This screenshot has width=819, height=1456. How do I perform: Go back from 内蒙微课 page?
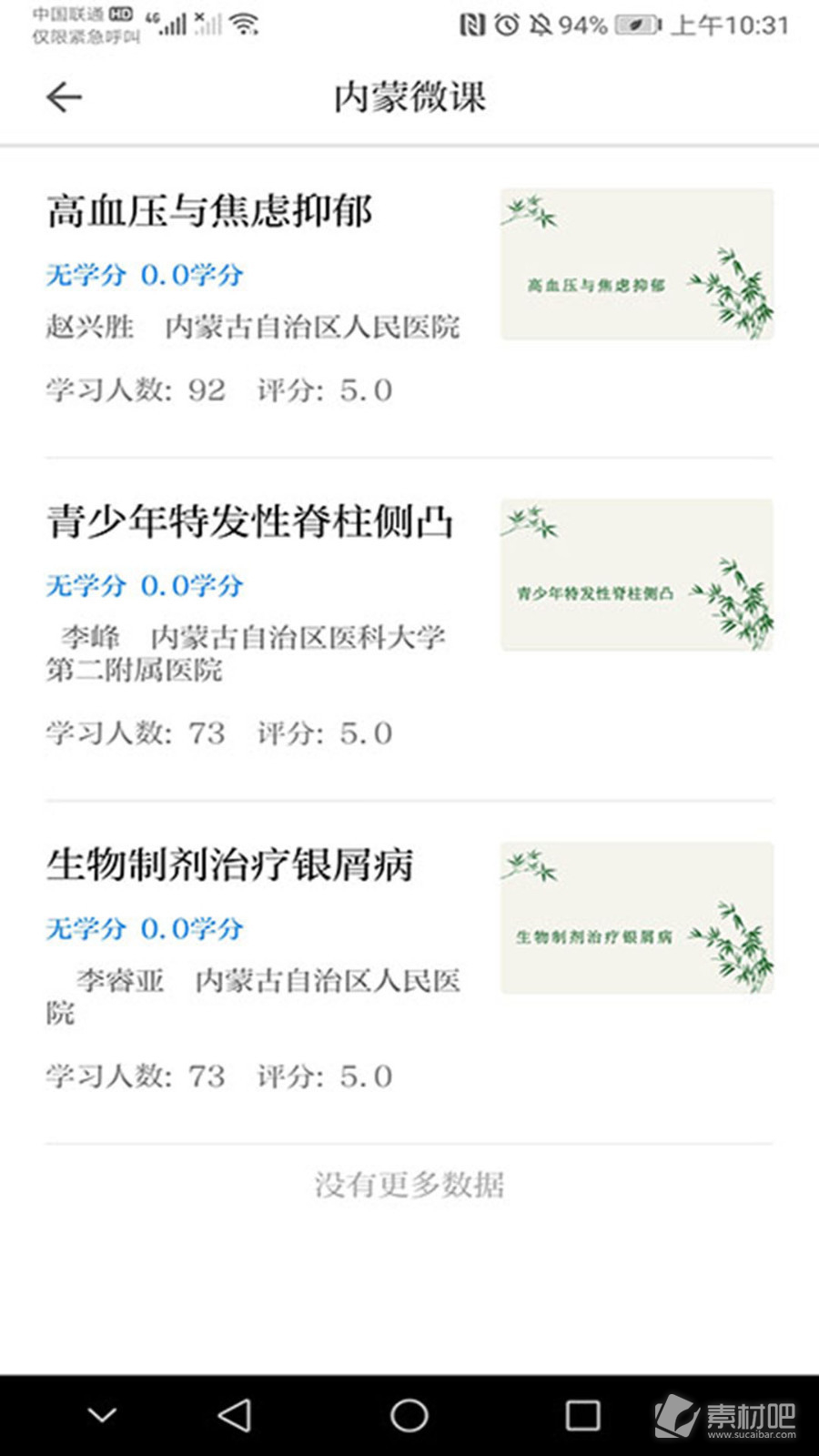coord(64,96)
